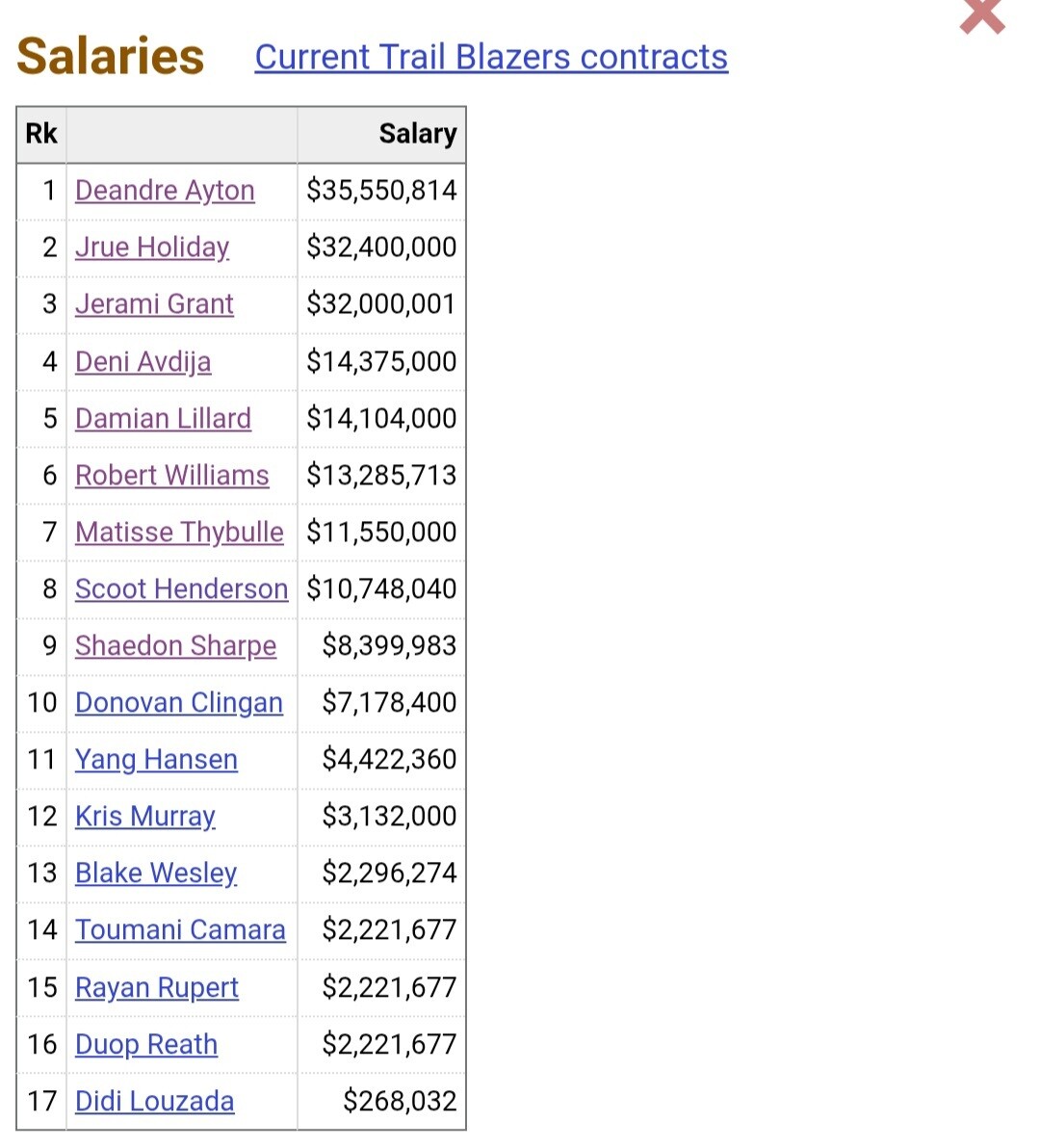View Jerami Grant's profile

pos(154,303)
